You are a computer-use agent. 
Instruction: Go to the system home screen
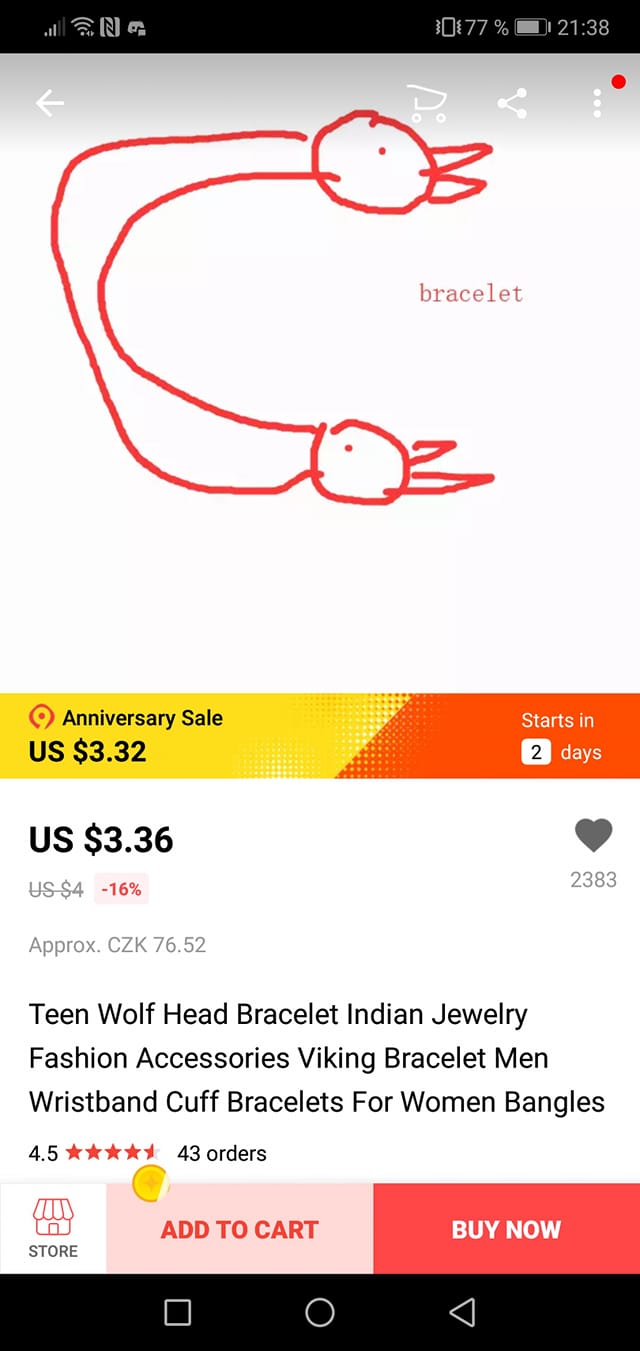(320, 1312)
